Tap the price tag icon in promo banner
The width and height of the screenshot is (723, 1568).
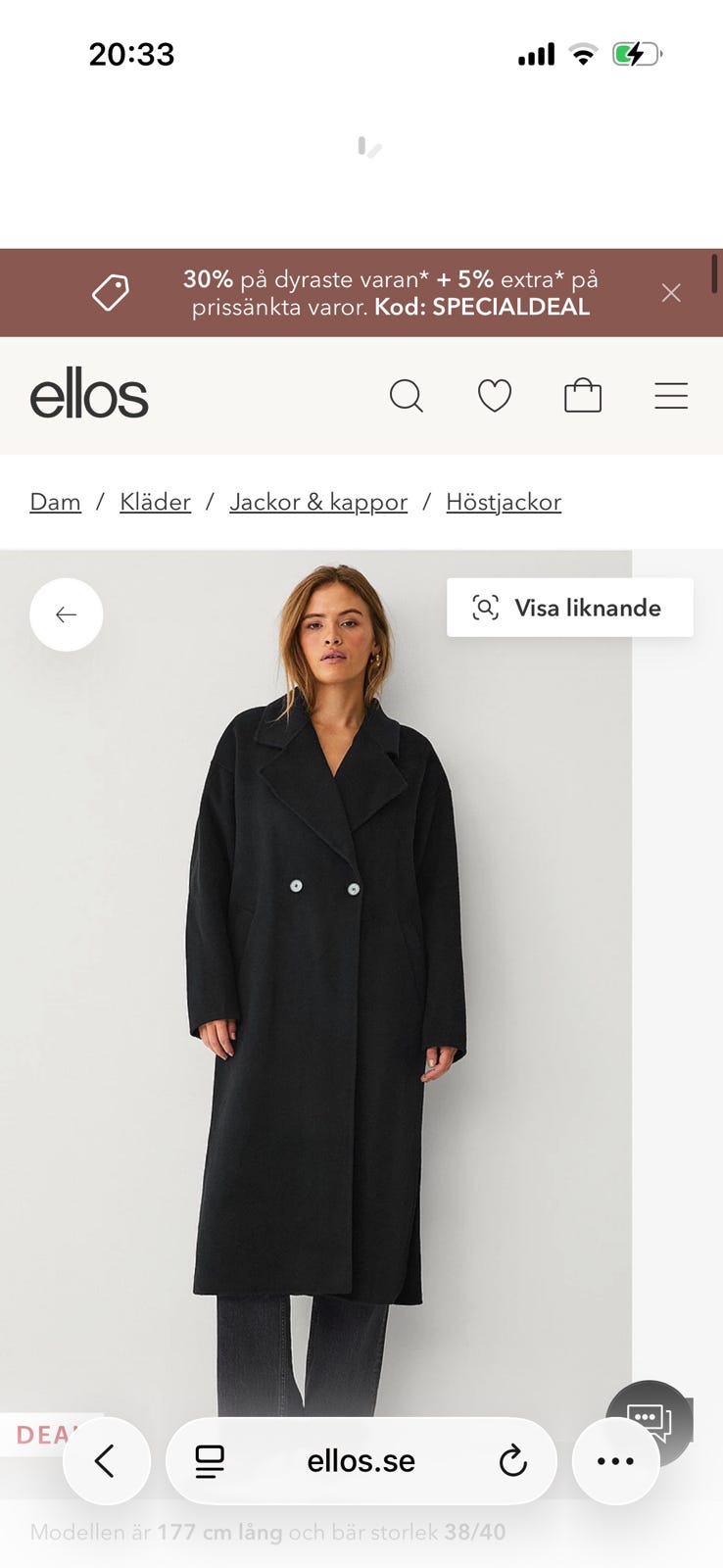coord(110,292)
